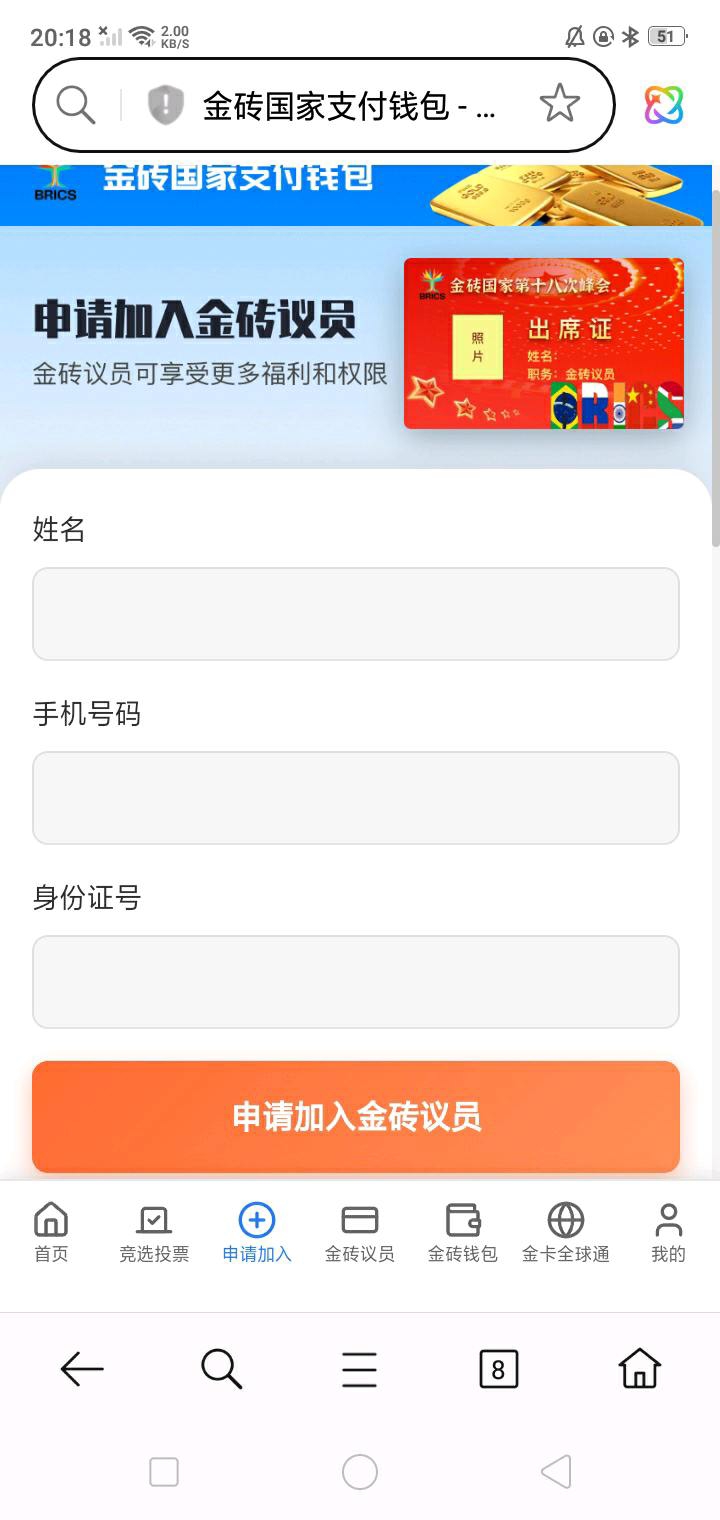Tap the back arrow in the browser toolbar
The image size is (720, 1520).
(x=84, y=1369)
